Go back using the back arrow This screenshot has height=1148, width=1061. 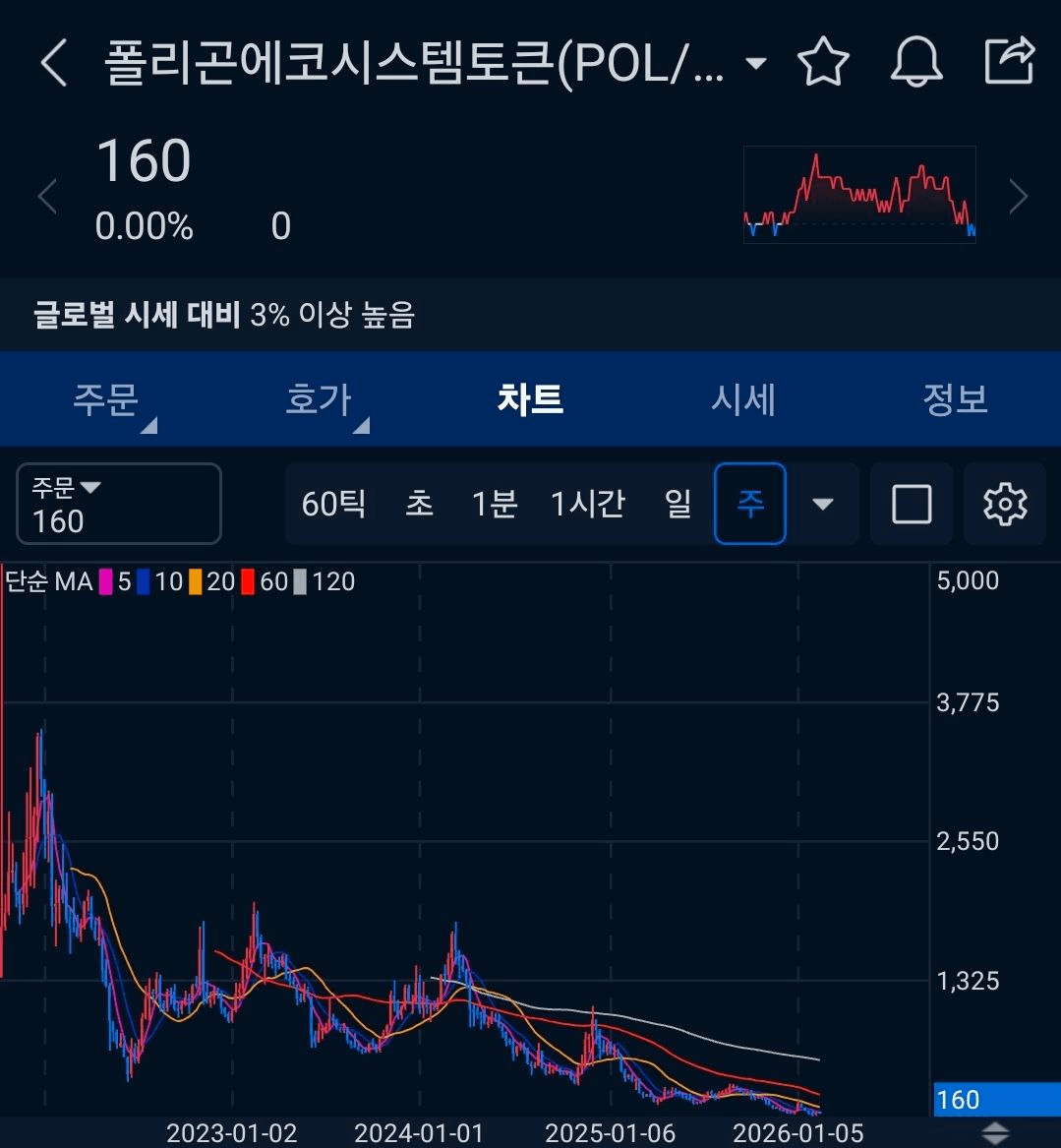pos(54,62)
